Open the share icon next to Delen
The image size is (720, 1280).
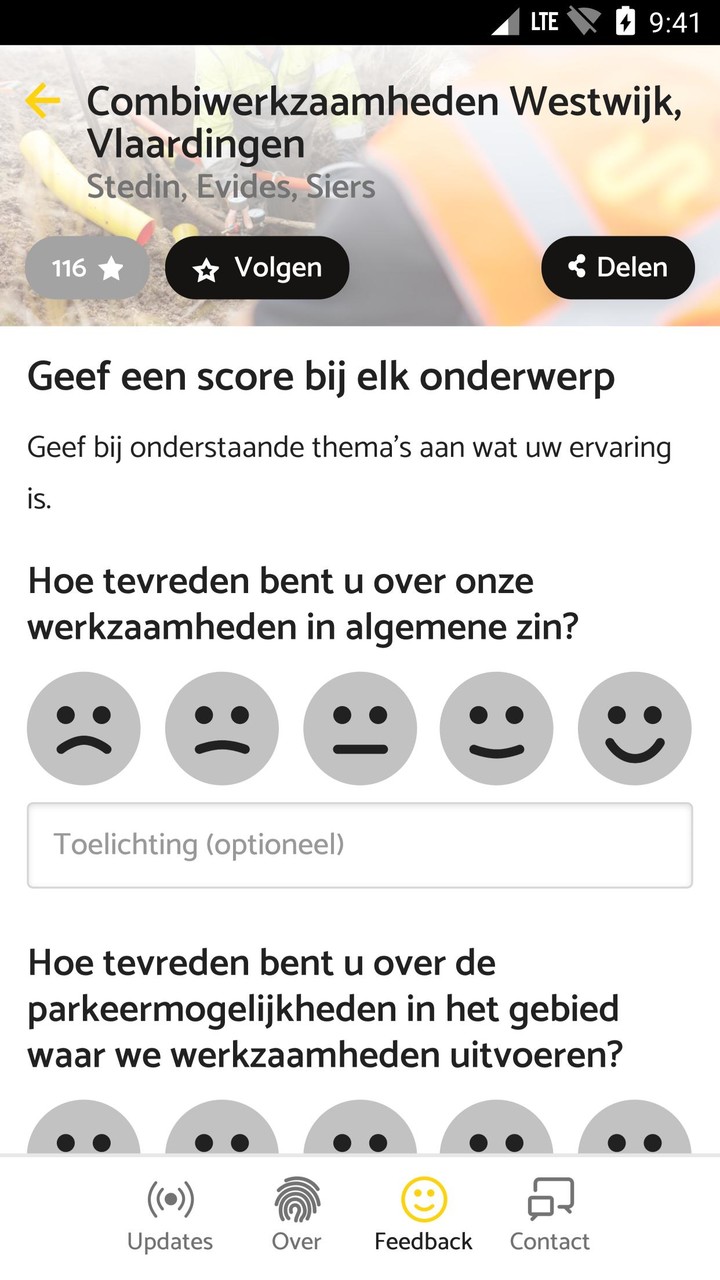(x=578, y=267)
